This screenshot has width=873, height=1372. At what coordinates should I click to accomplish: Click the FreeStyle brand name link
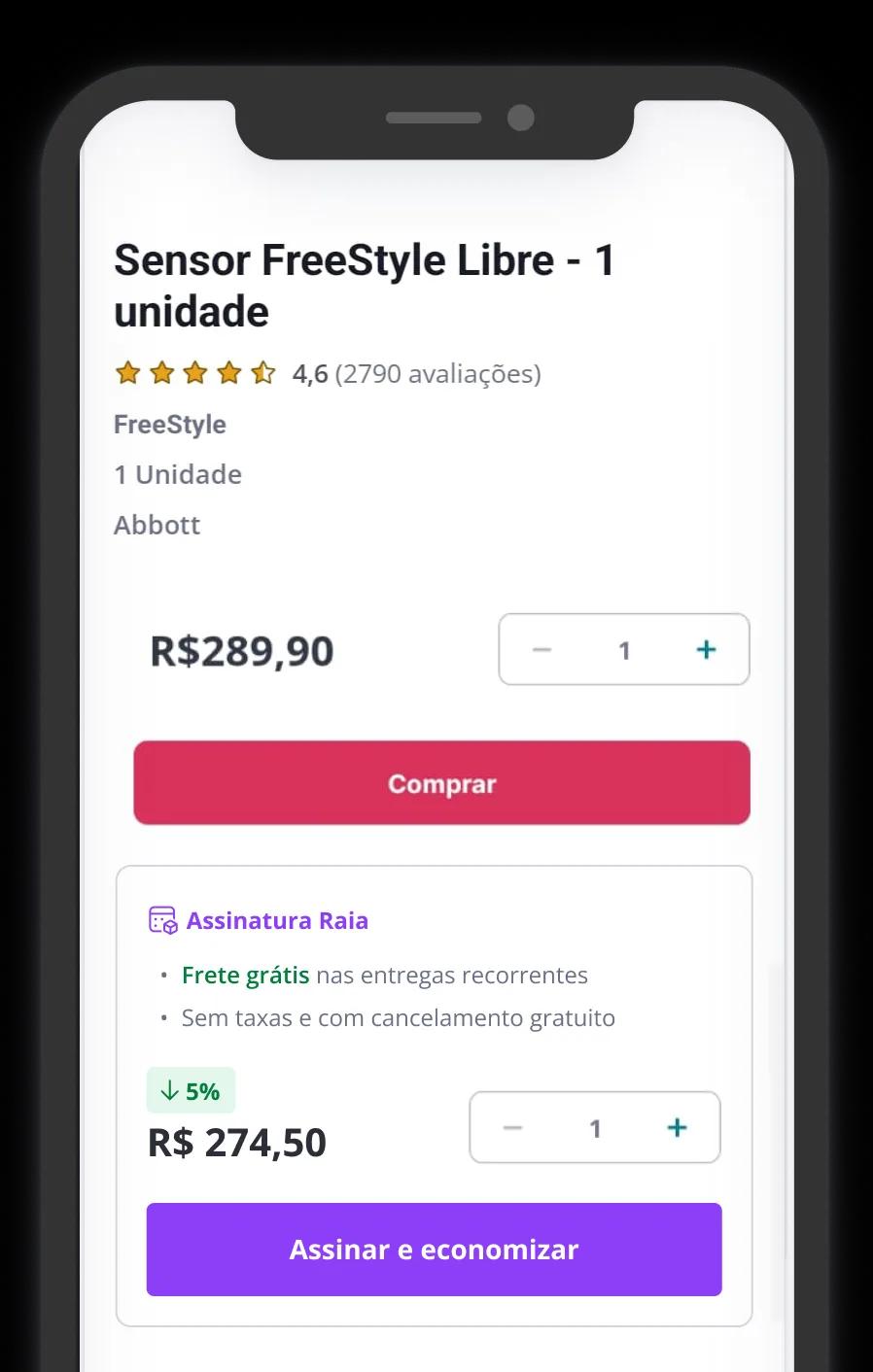(x=169, y=425)
